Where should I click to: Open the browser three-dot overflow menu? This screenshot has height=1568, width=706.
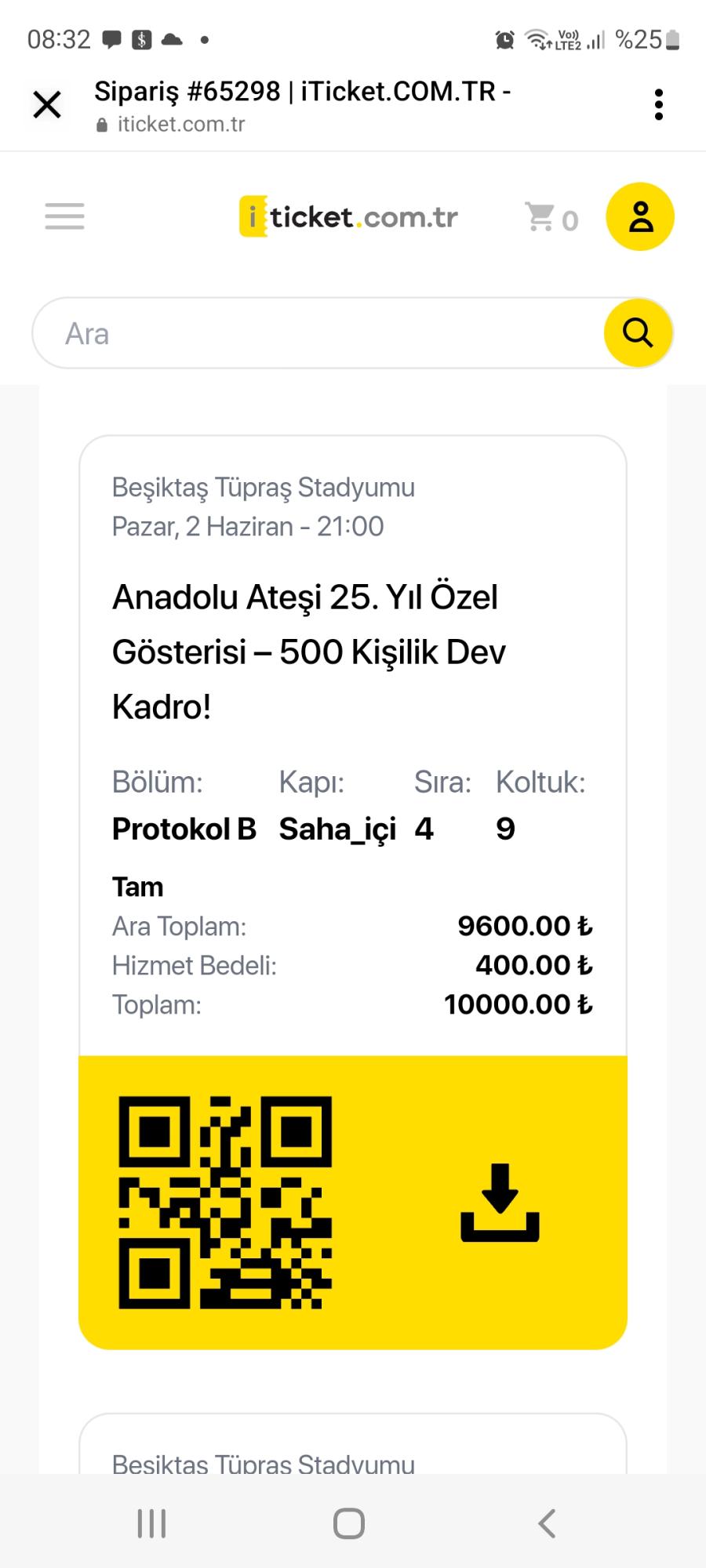point(659,103)
